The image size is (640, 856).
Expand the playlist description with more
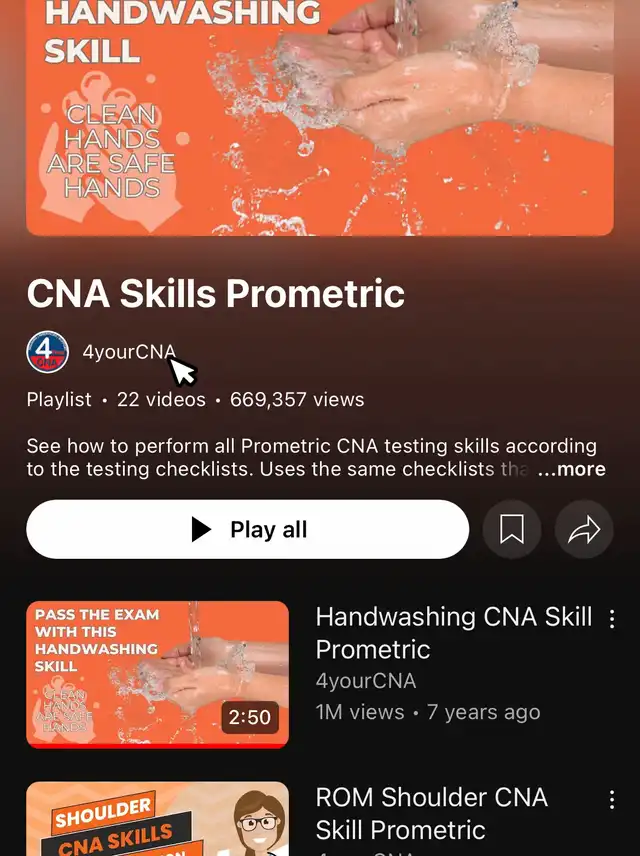tap(573, 469)
